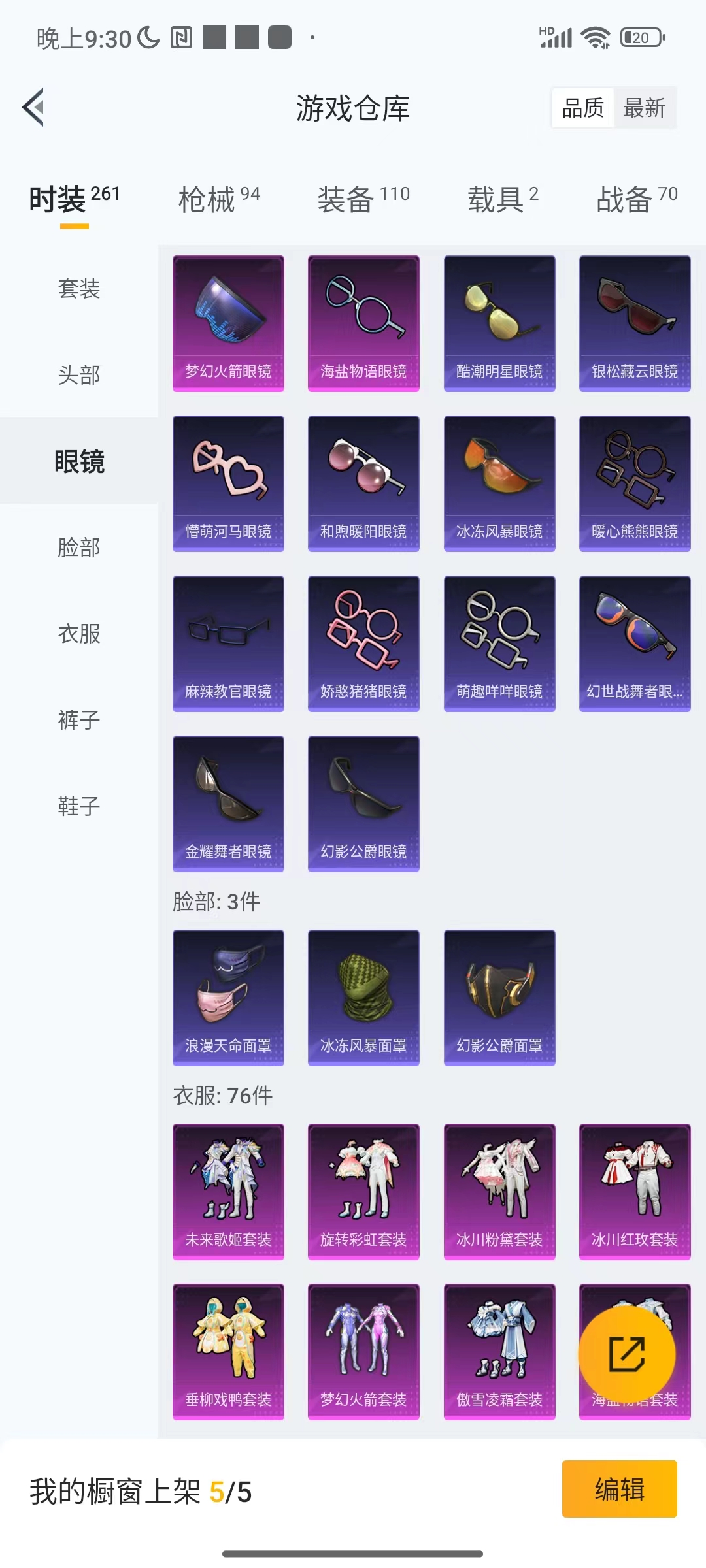Tap the yellow floating share button
Screen dimensions: 706x1568
click(x=627, y=1354)
